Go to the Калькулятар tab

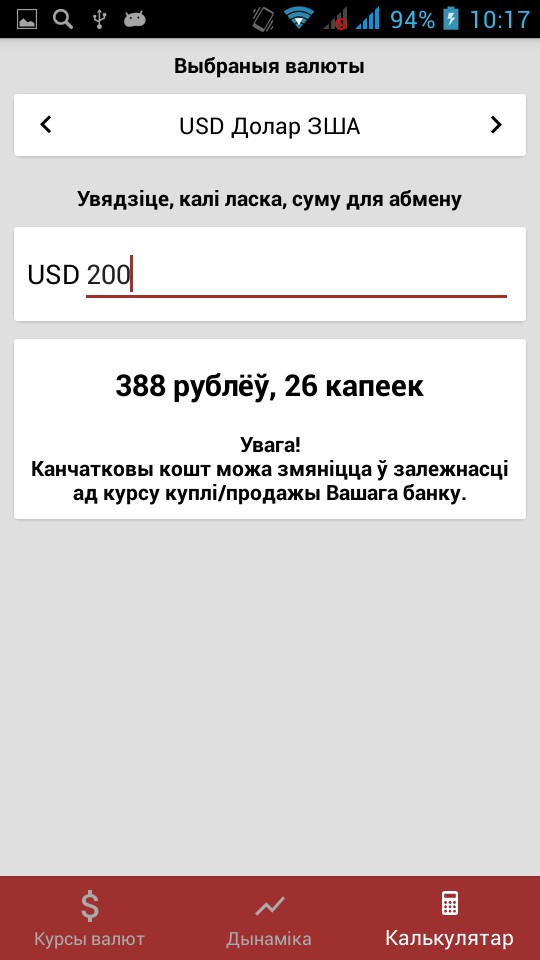(449, 918)
